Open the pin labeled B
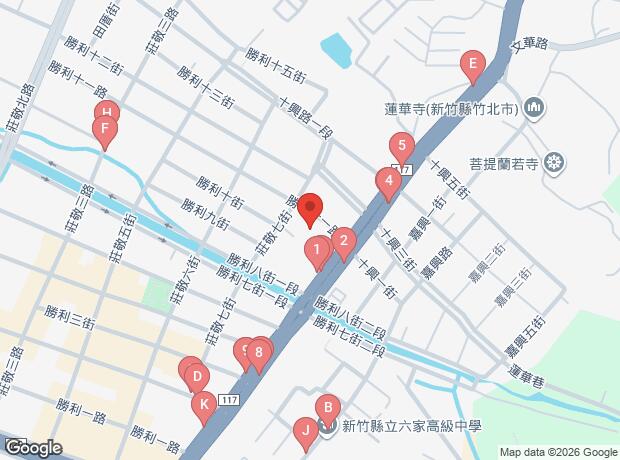The width and height of the screenshot is (620, 460). pyautogui.click(x=326, y=409)
